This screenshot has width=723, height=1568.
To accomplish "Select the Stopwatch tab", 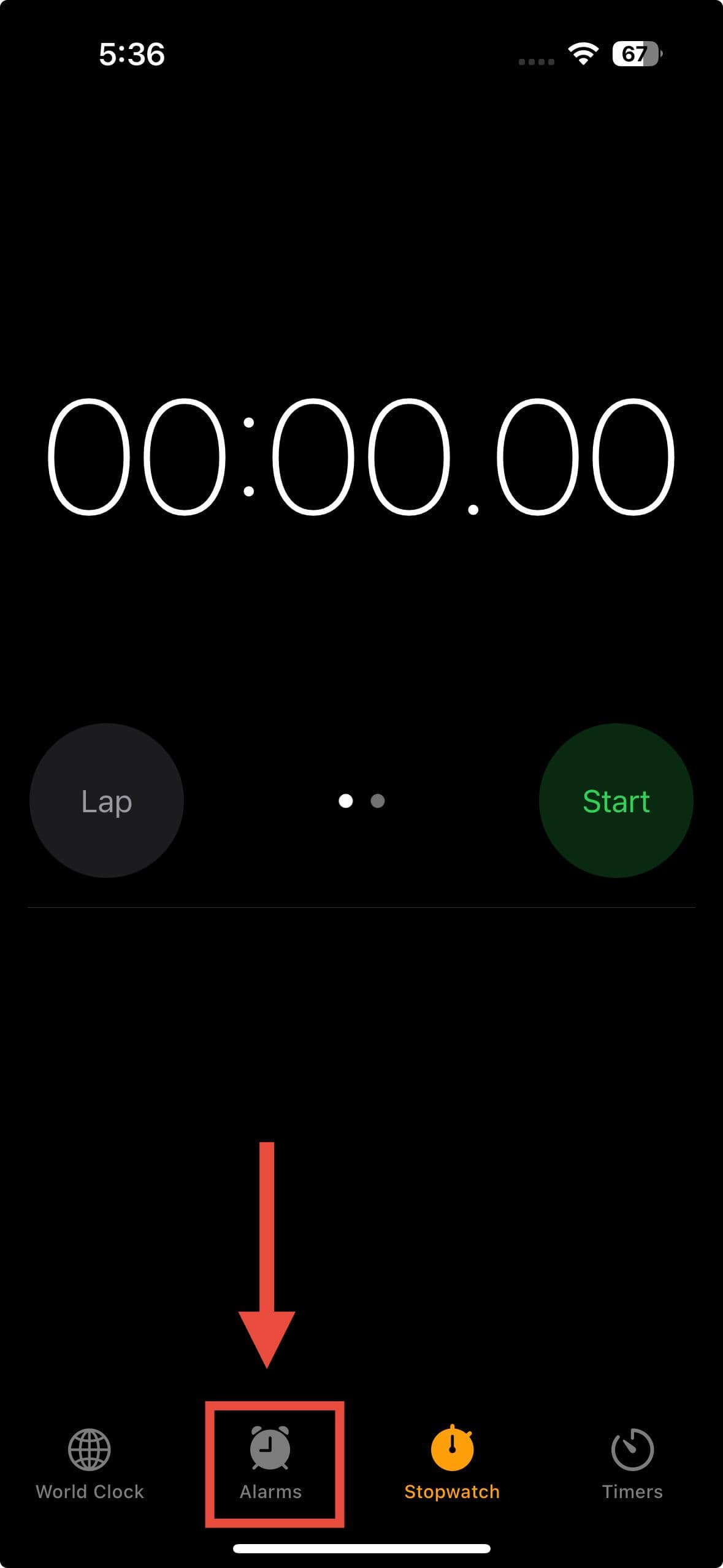I will point(452,1462).
